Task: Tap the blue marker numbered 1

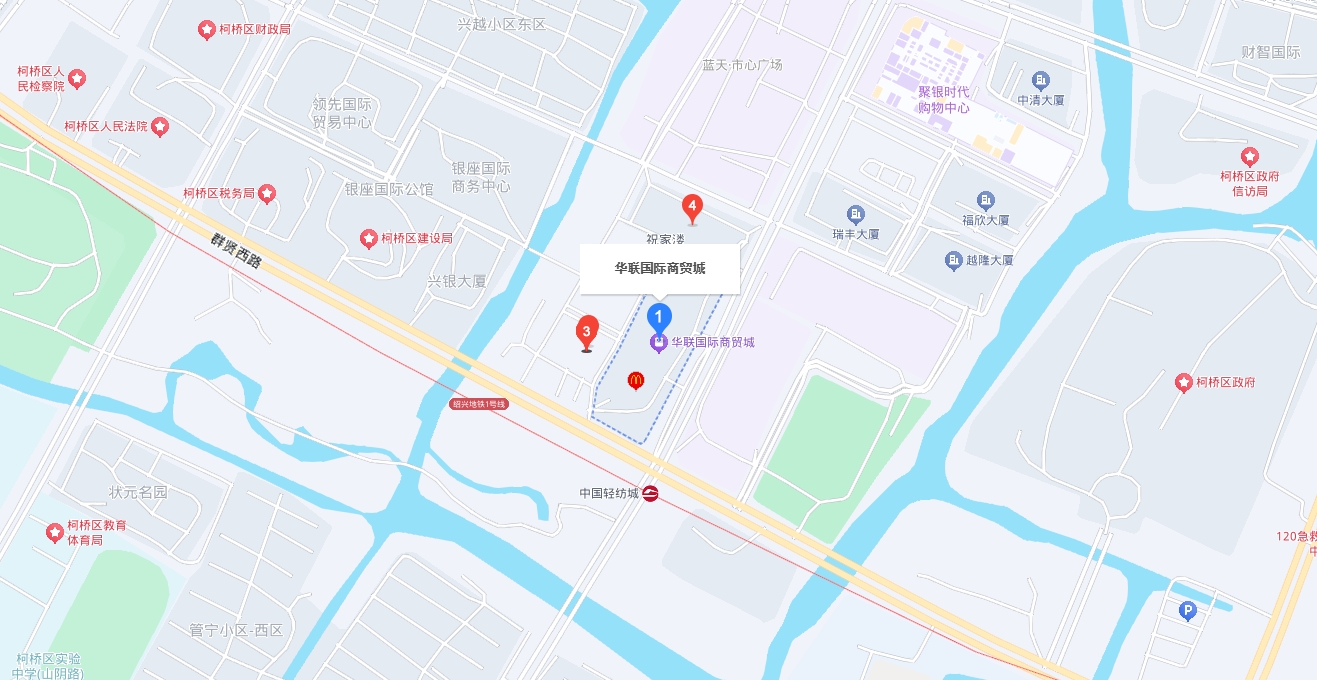Action: point(658,318)
